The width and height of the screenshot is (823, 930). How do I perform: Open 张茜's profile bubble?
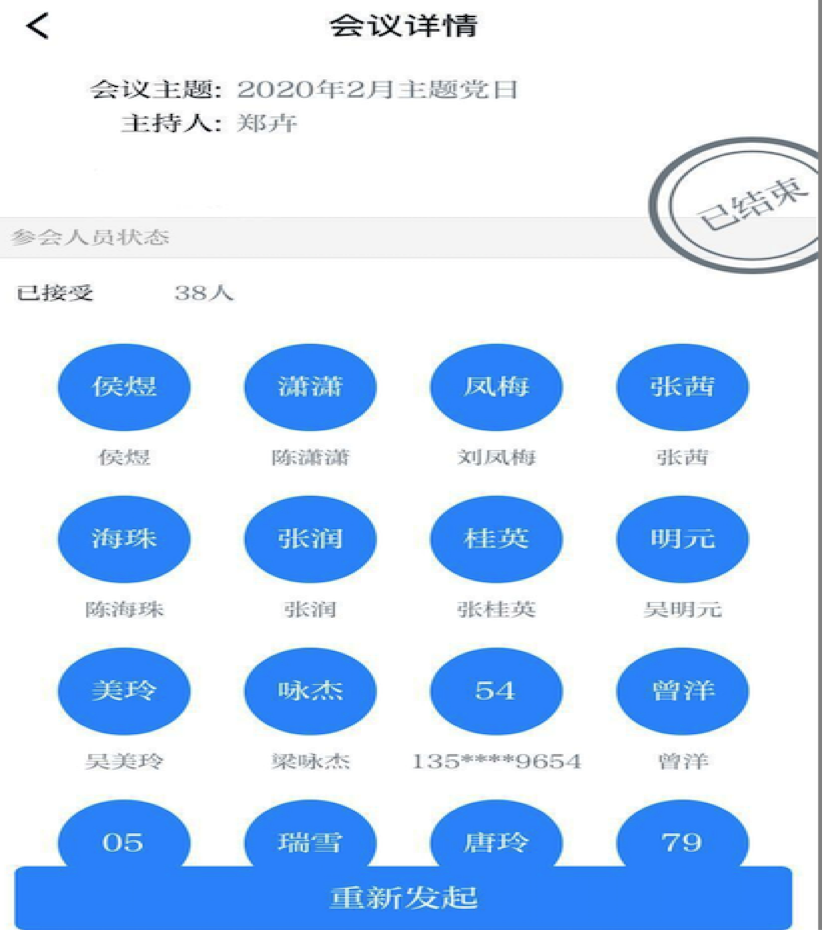[x=682, y=386]
